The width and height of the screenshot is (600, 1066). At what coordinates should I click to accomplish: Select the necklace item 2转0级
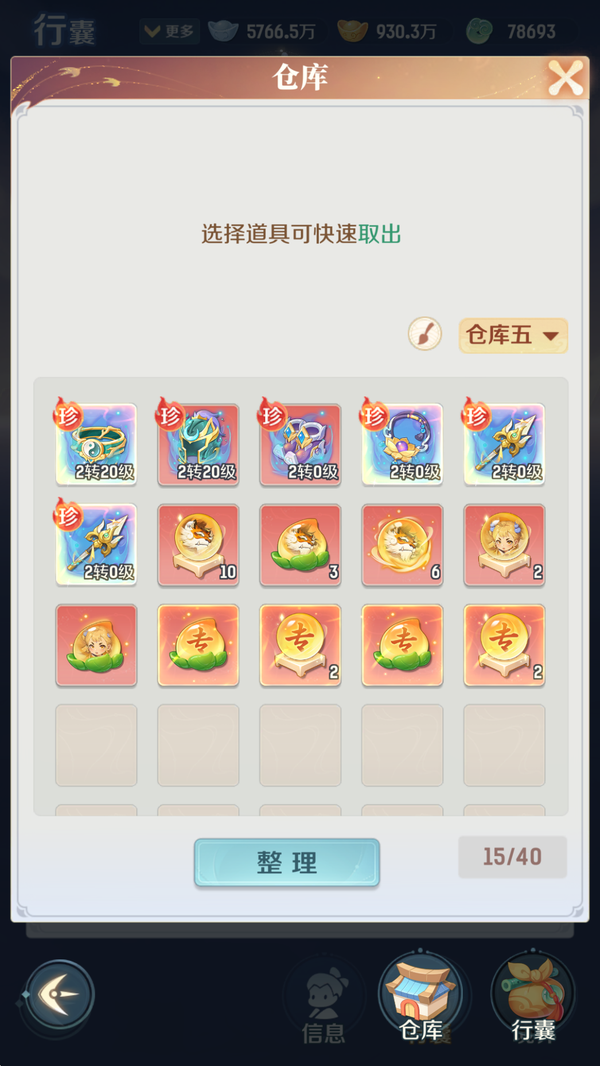[402, 444]
